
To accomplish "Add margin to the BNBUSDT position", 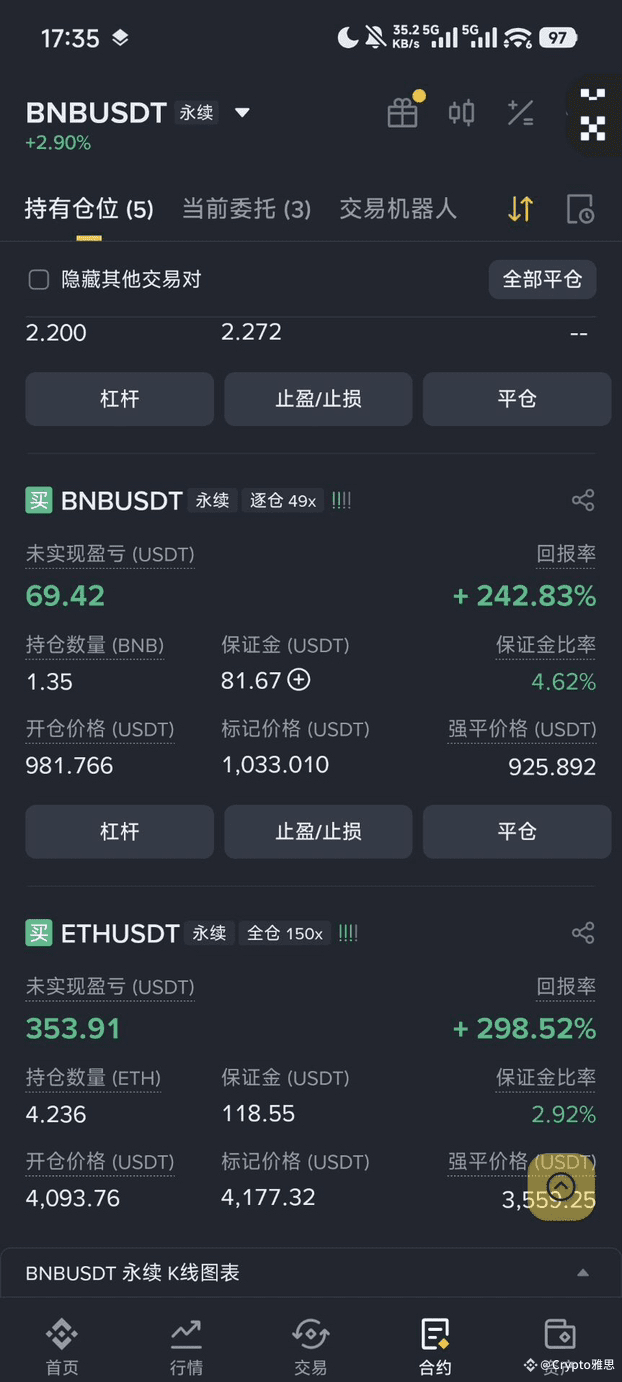I will [299, 680].
